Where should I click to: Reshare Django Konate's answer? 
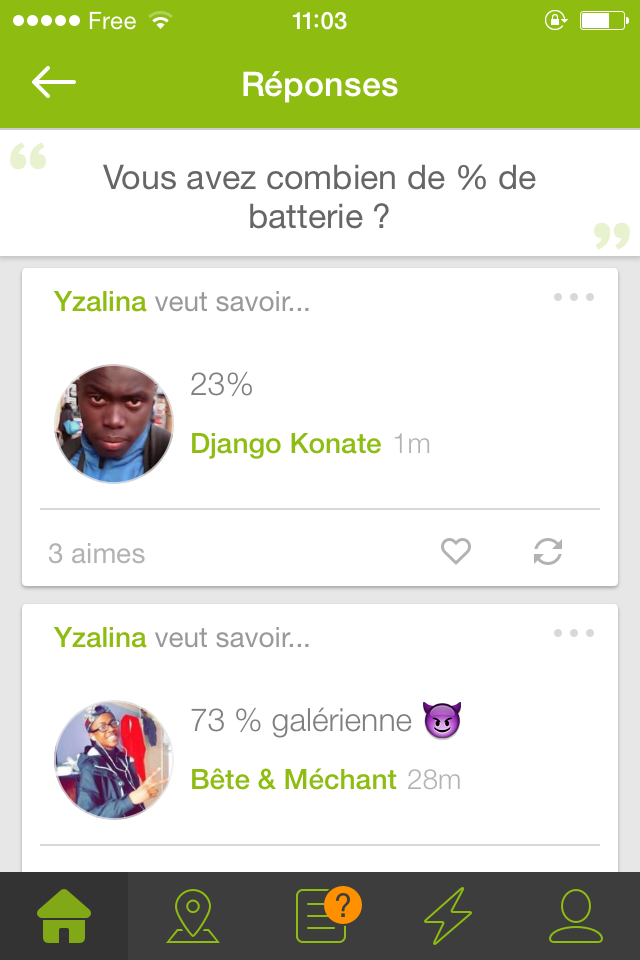(548, 551)
